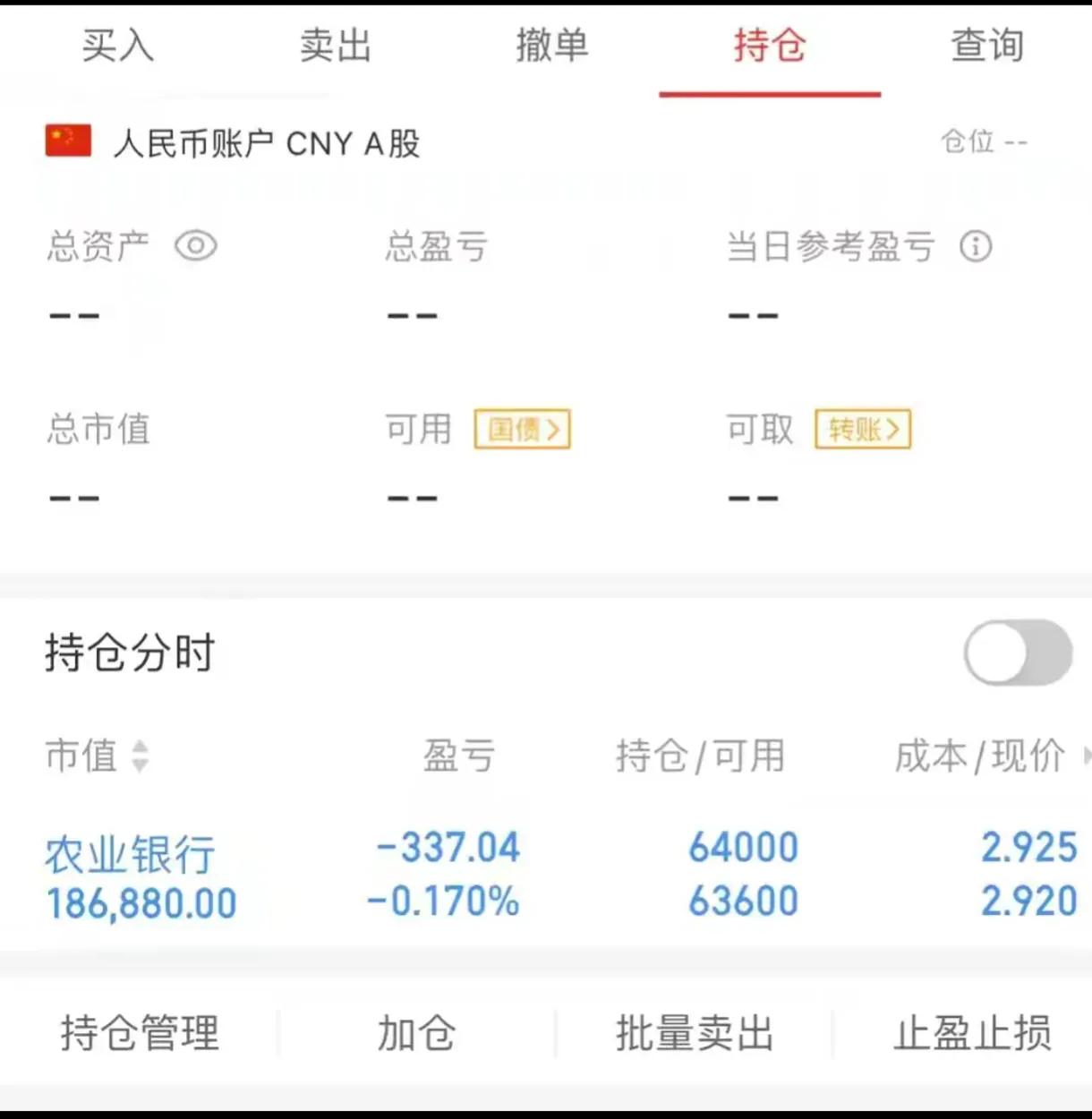Open info icon beside 当日参考盈亏

pyautogui.click(x=976, y=246)
